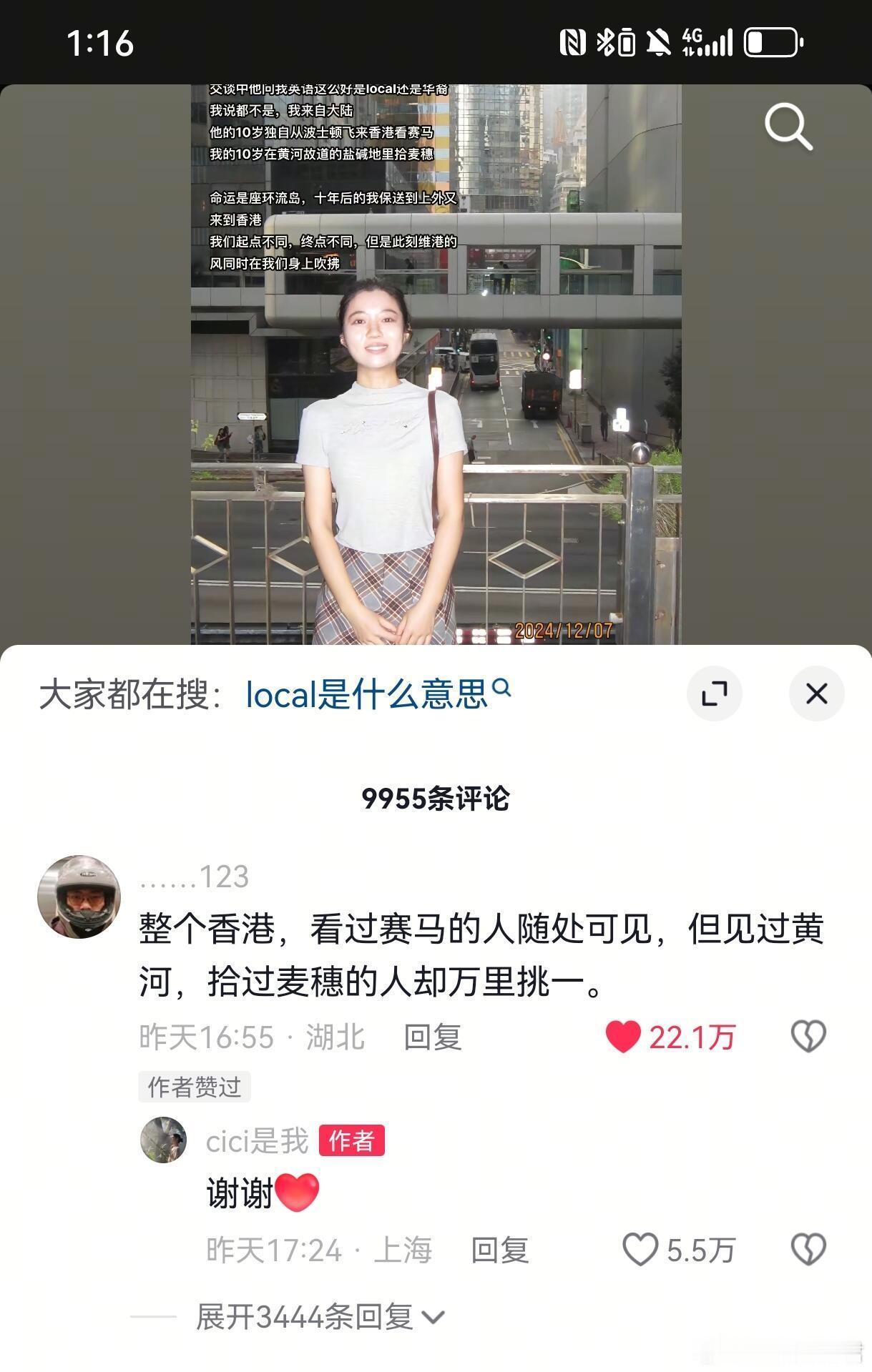Tap the search magnifier icon at top right
The height and width of the screenshot is (1372, 872).
pyautogui.click(x=787, y=127)
